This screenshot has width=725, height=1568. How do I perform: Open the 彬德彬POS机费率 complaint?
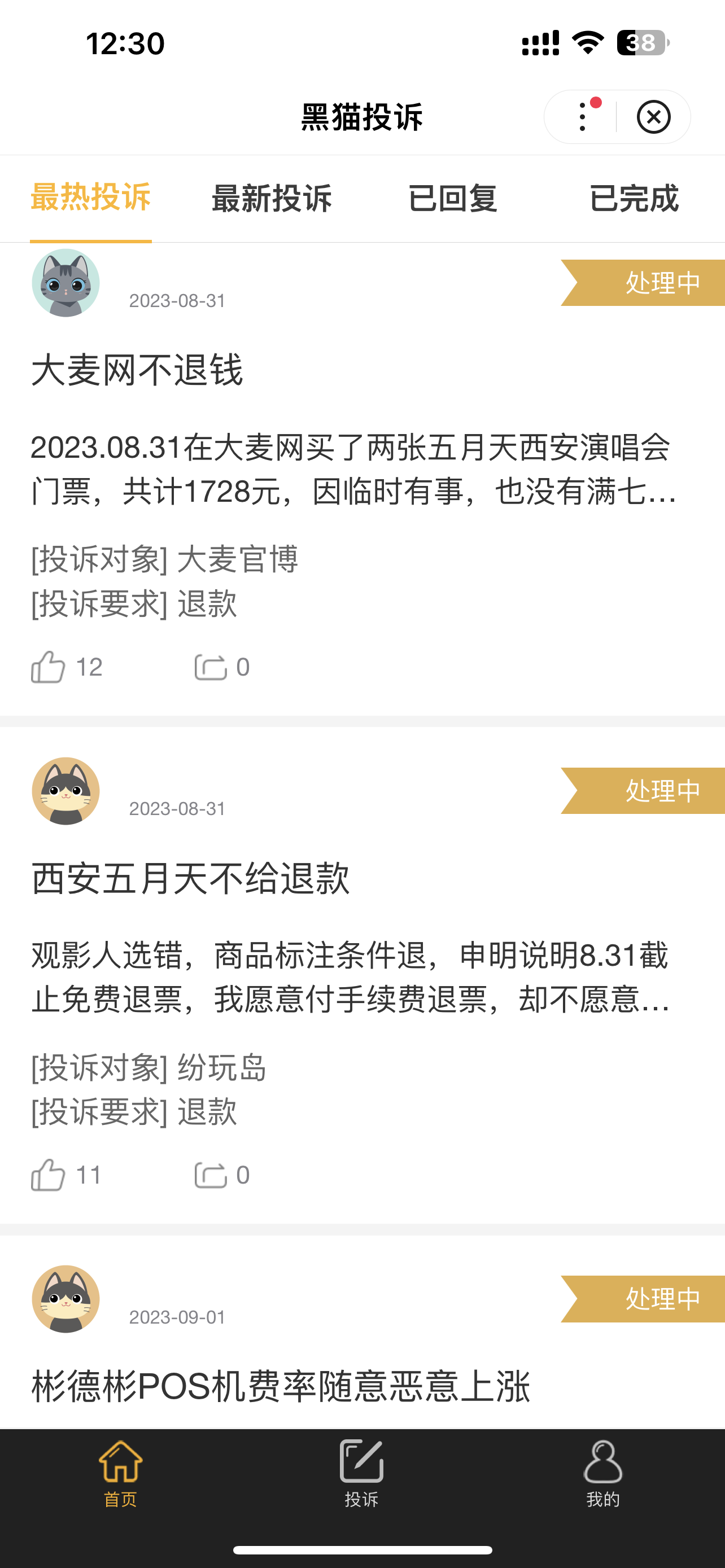pyautogui.click(x=281, y=1386)
